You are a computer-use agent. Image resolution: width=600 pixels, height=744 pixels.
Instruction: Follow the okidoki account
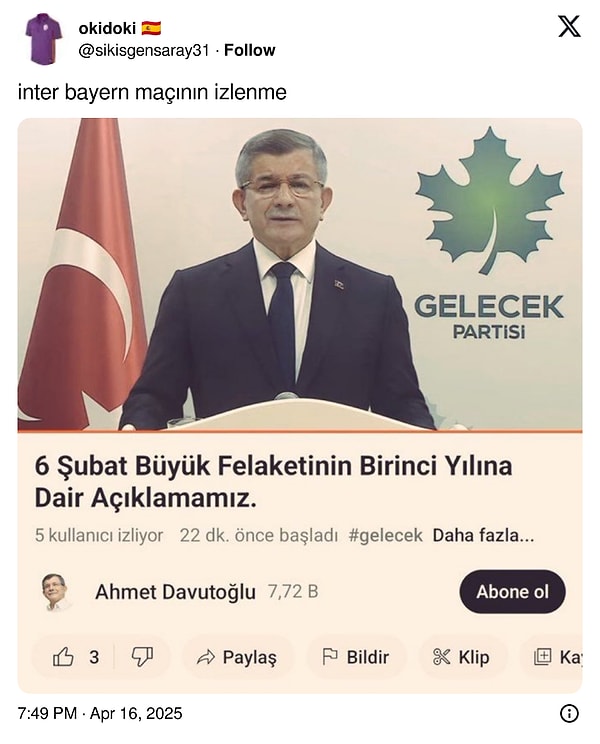250,50
